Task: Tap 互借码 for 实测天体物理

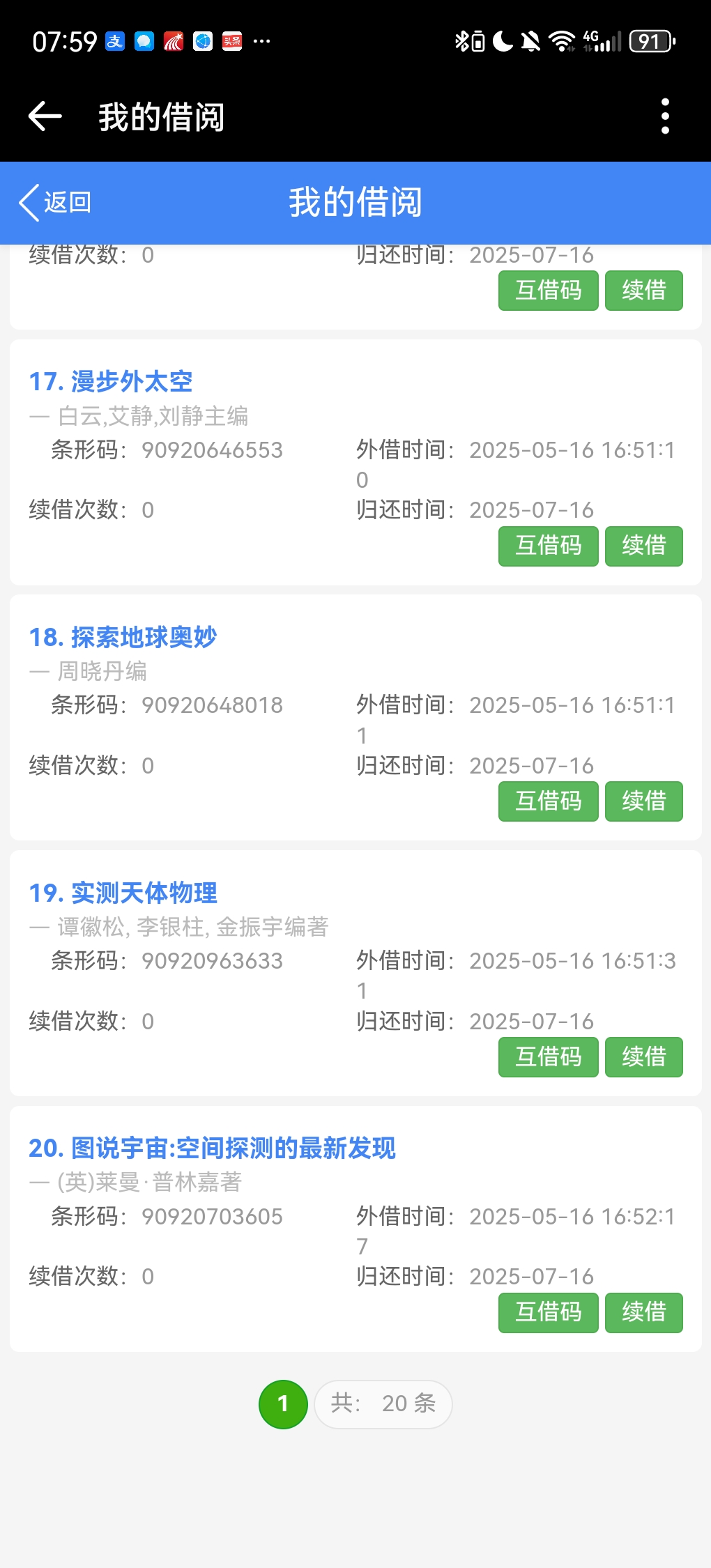Action: pos(548,1057)
